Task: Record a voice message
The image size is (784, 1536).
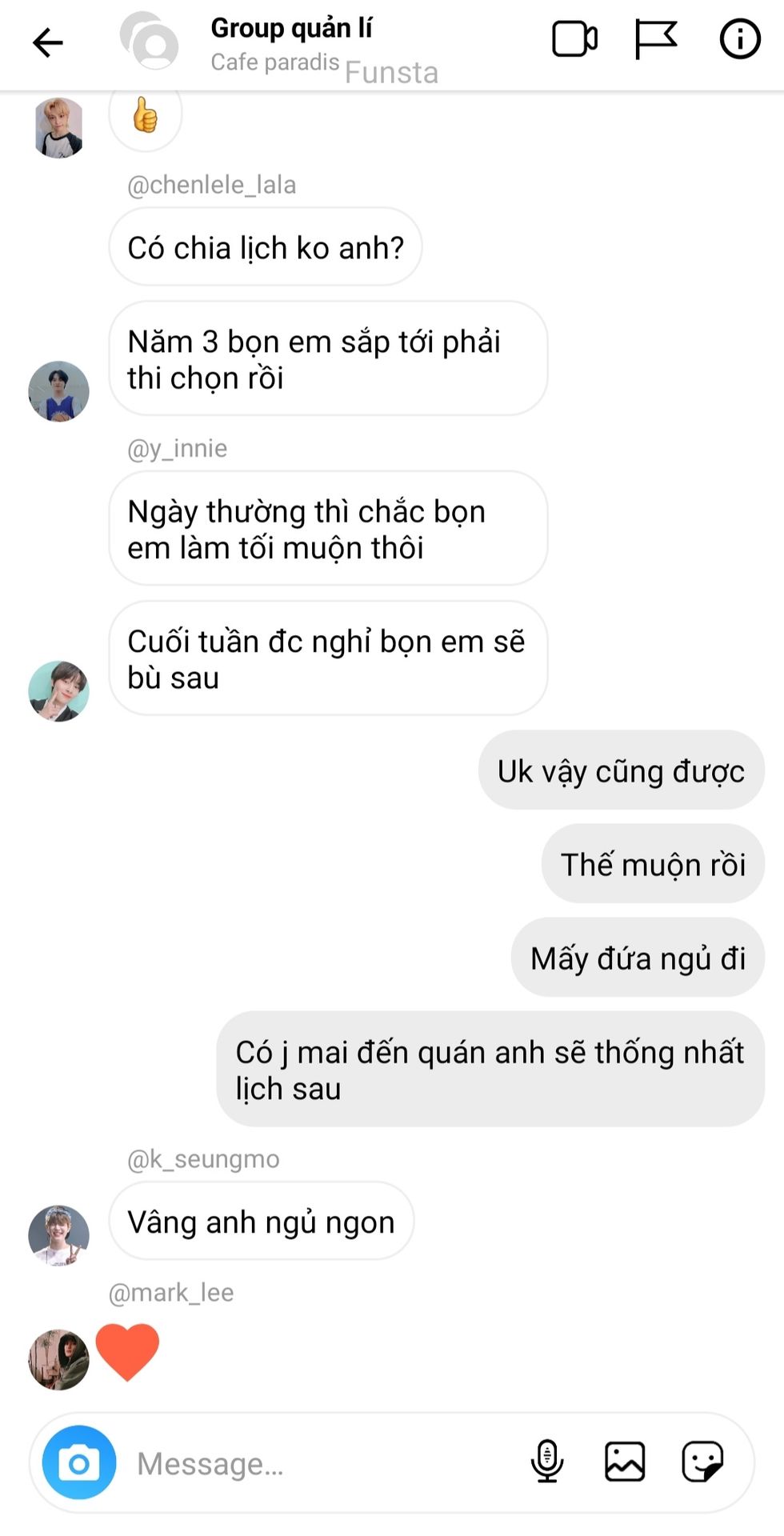Action: click(x=547, y=1462)
